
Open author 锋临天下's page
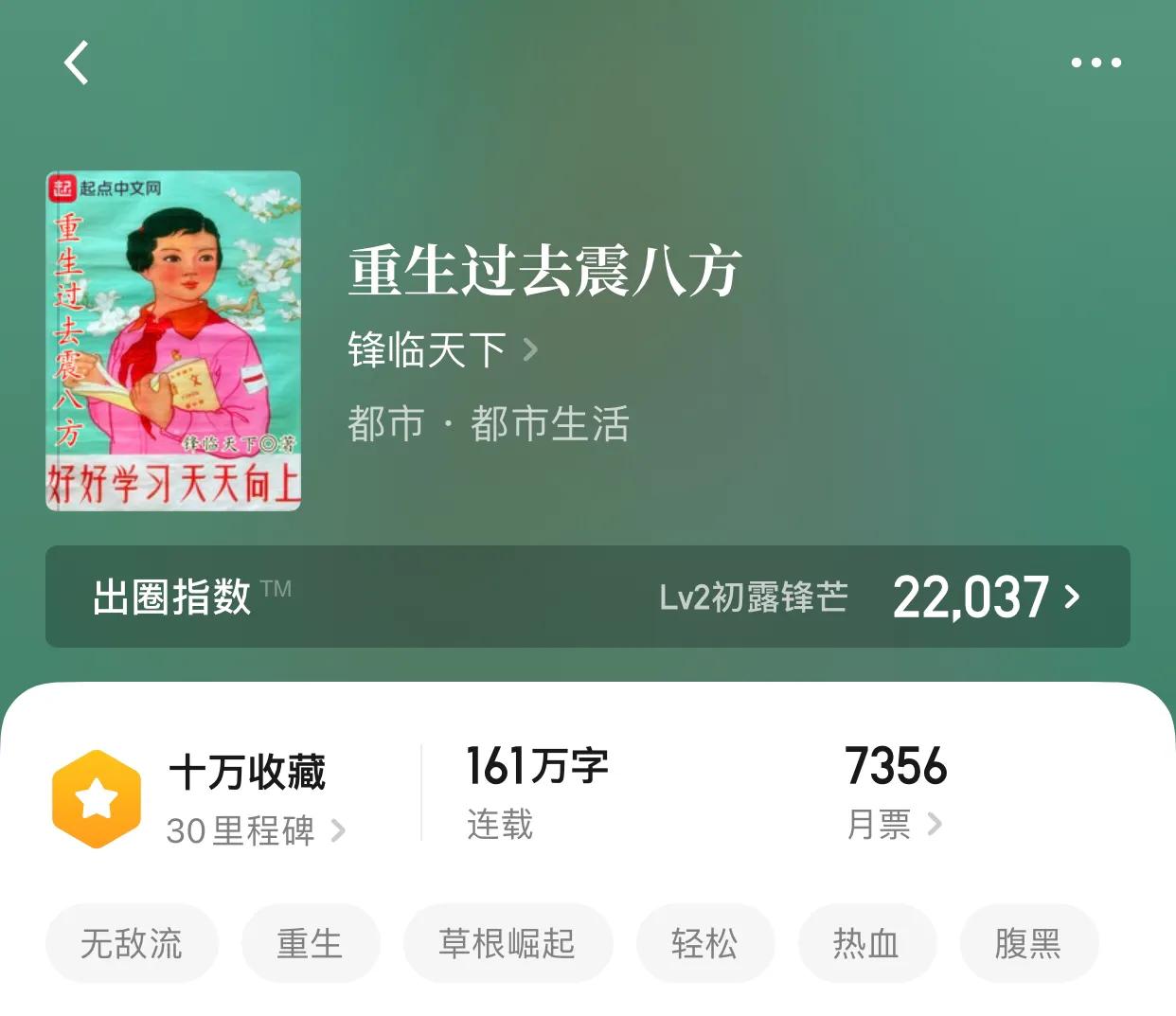tap(442, 350)
